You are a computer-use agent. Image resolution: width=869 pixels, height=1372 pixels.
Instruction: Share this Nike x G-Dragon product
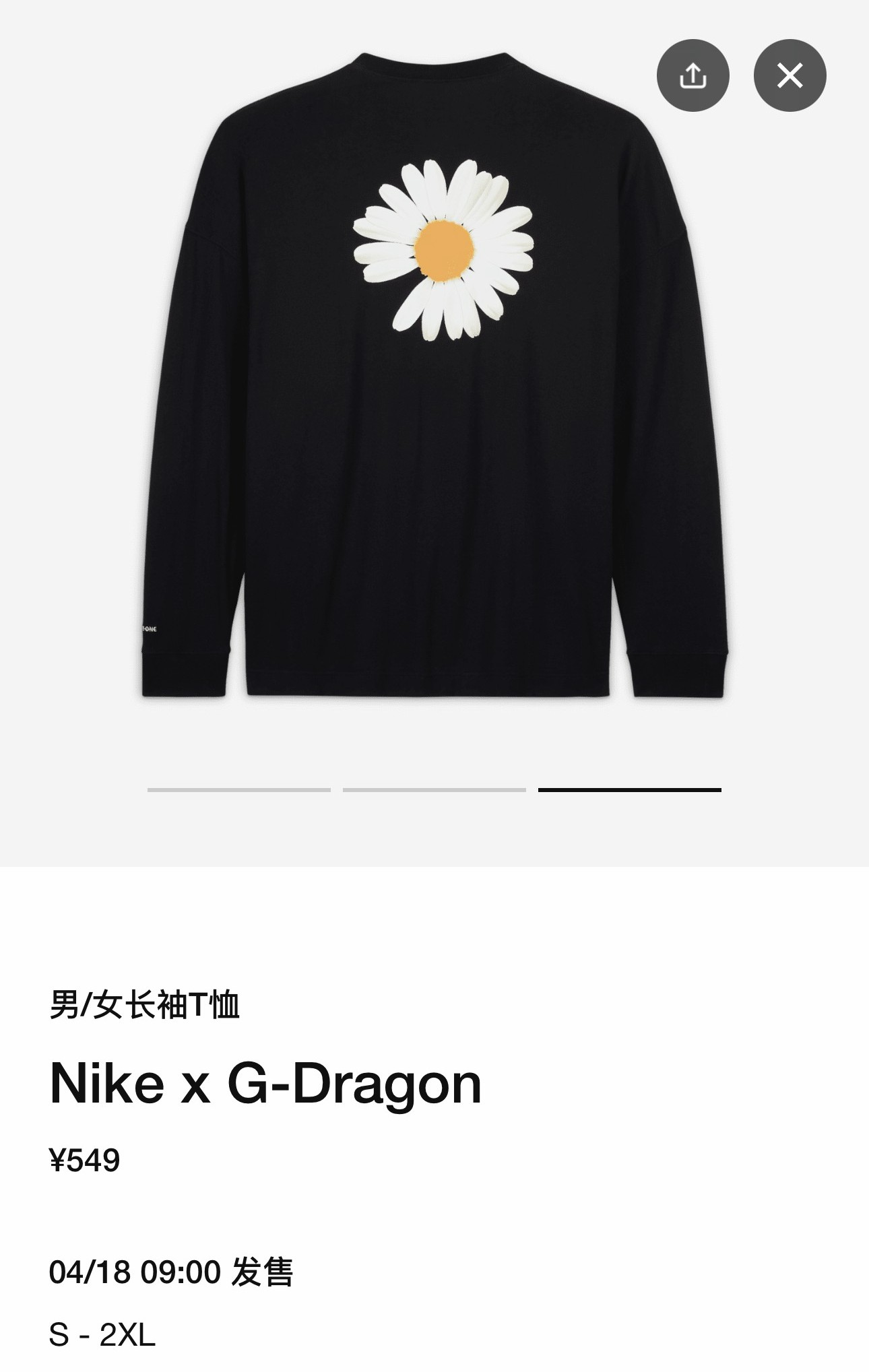pyautogui.click(x=693, y=75)
